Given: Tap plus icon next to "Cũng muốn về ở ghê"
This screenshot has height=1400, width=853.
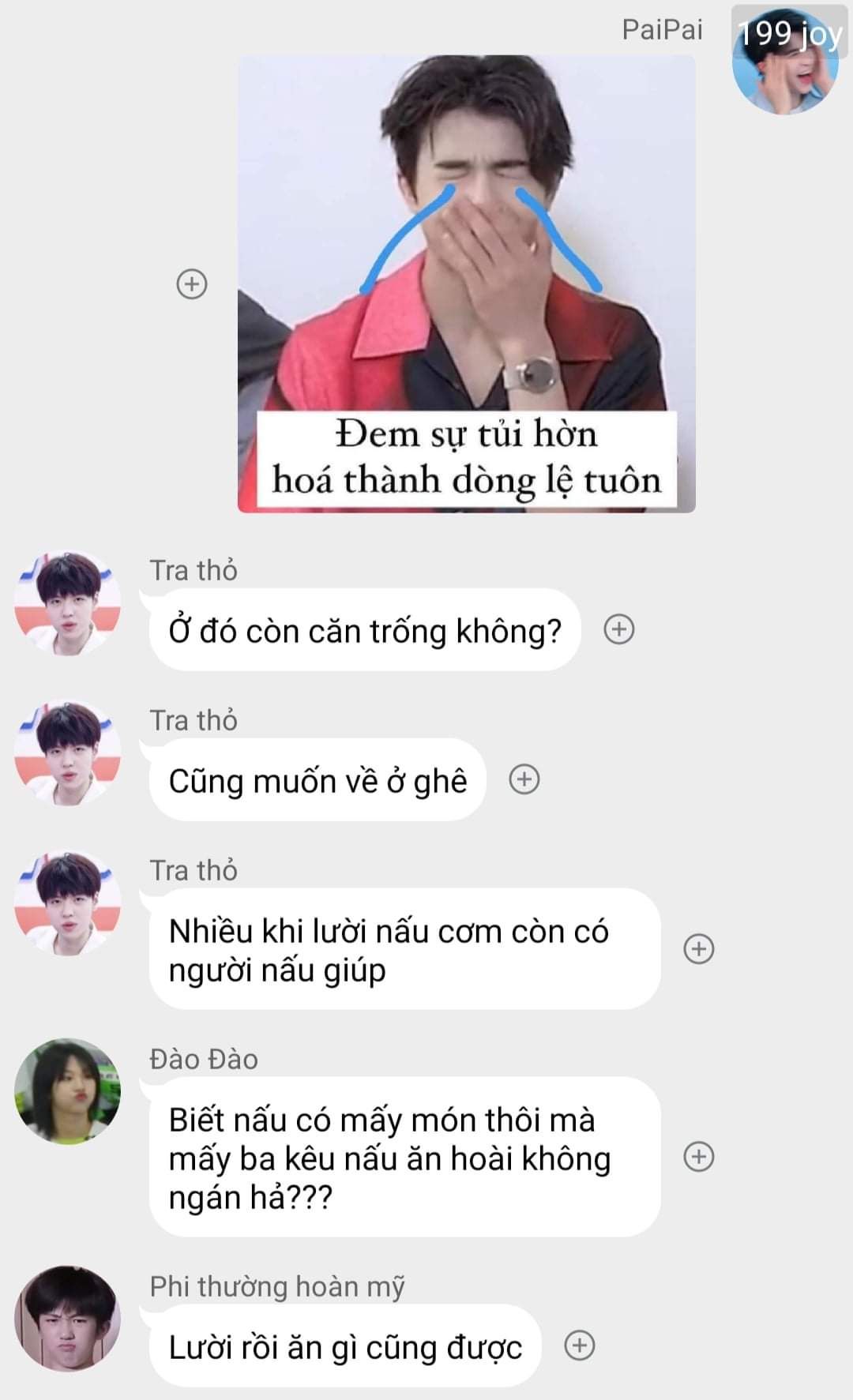Looking at the screenshot, I should (x=524, y=779).
